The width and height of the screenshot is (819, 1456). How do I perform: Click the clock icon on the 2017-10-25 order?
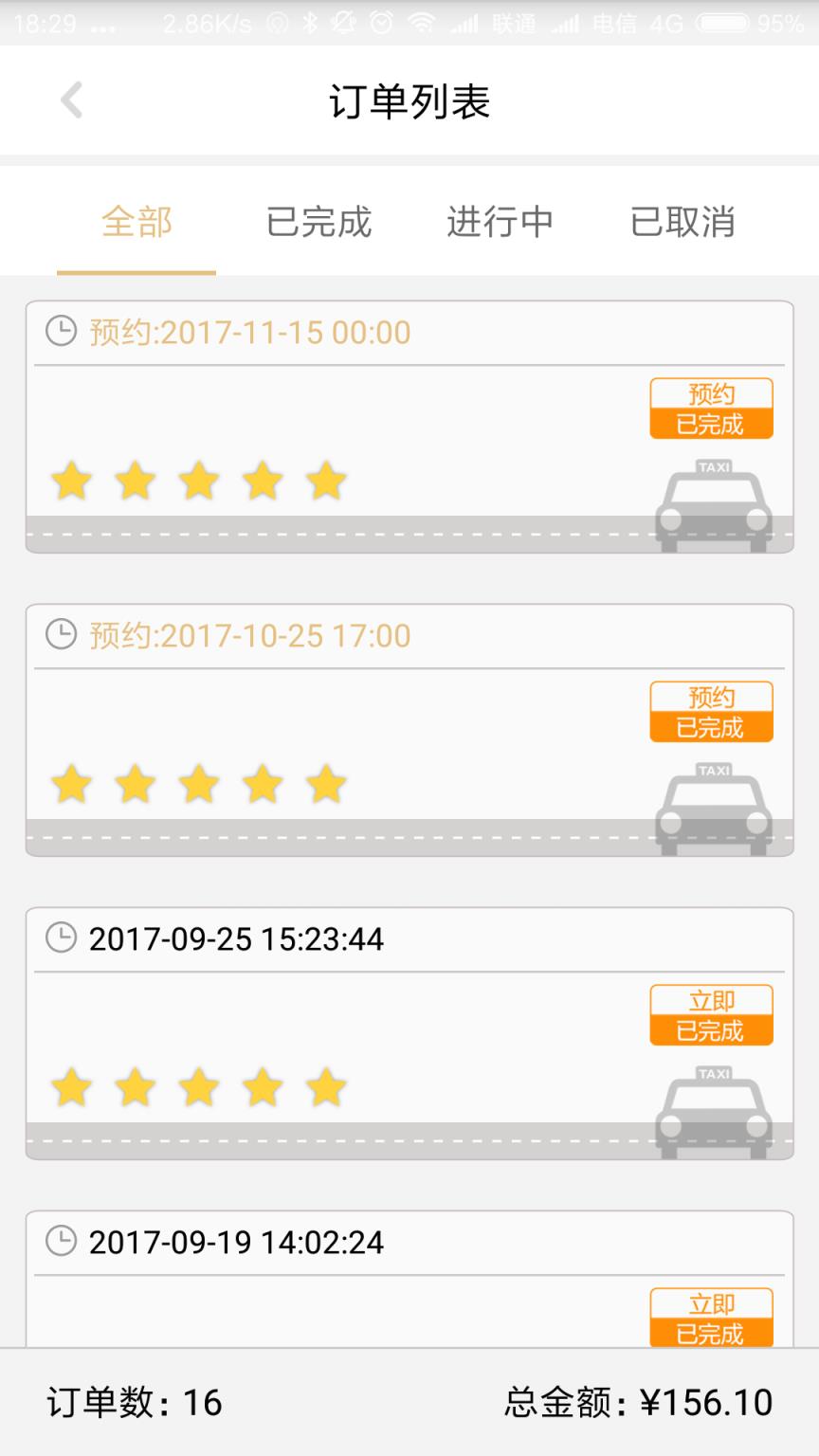tap(60, 635)
